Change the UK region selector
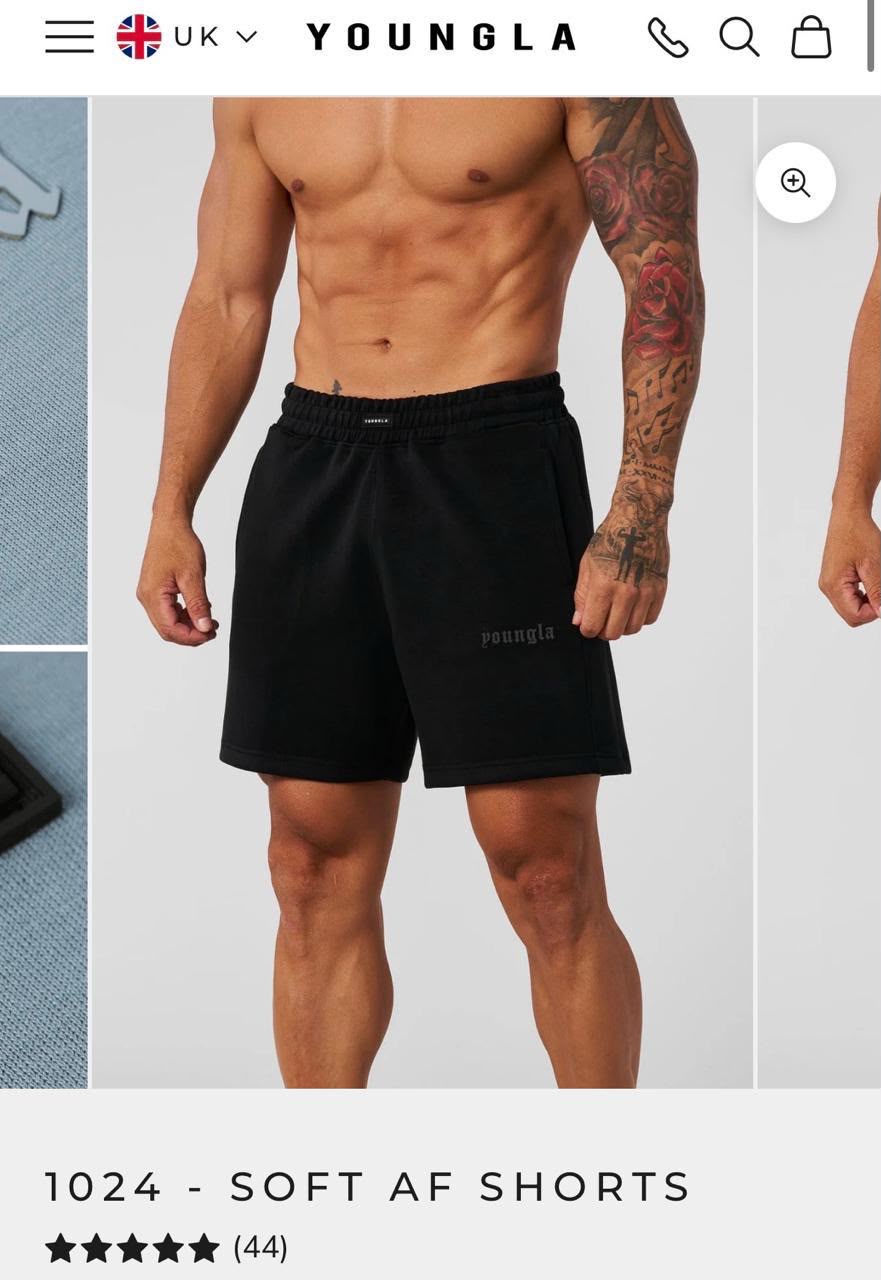Image resolution: width=881 pixels, height=1280 pixels. (187, 37)
